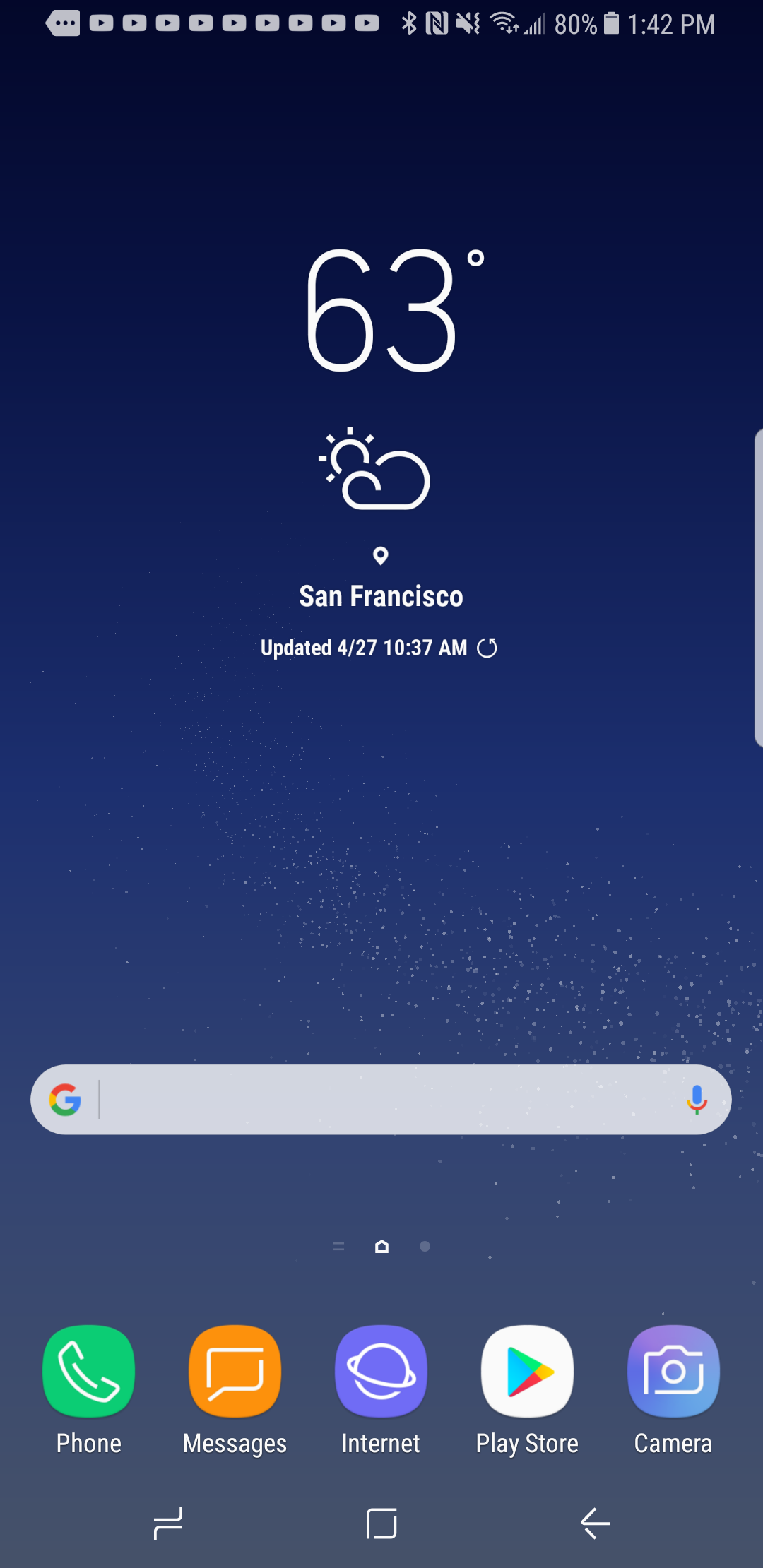Open the Messages app
The height and width of the screenshot is (1568, 763).
(x=234, y=1369)
